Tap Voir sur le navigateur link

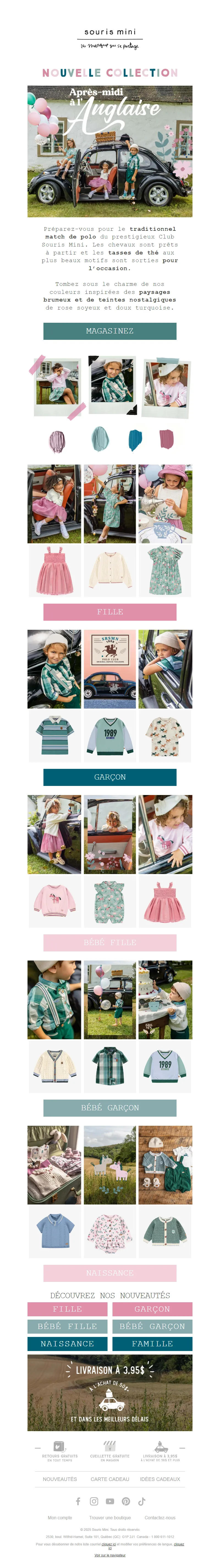(110, 1555)
